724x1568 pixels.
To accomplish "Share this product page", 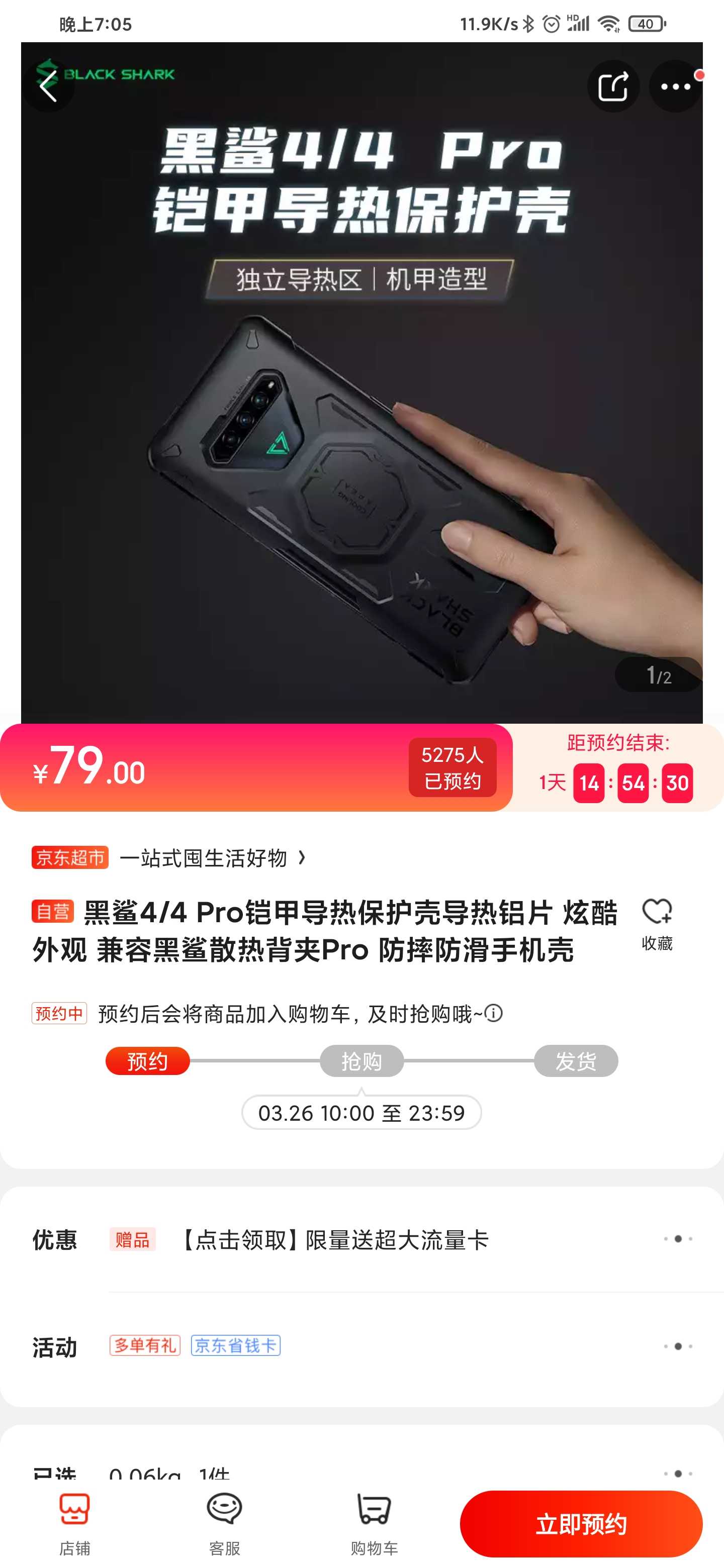I will 612,86.
